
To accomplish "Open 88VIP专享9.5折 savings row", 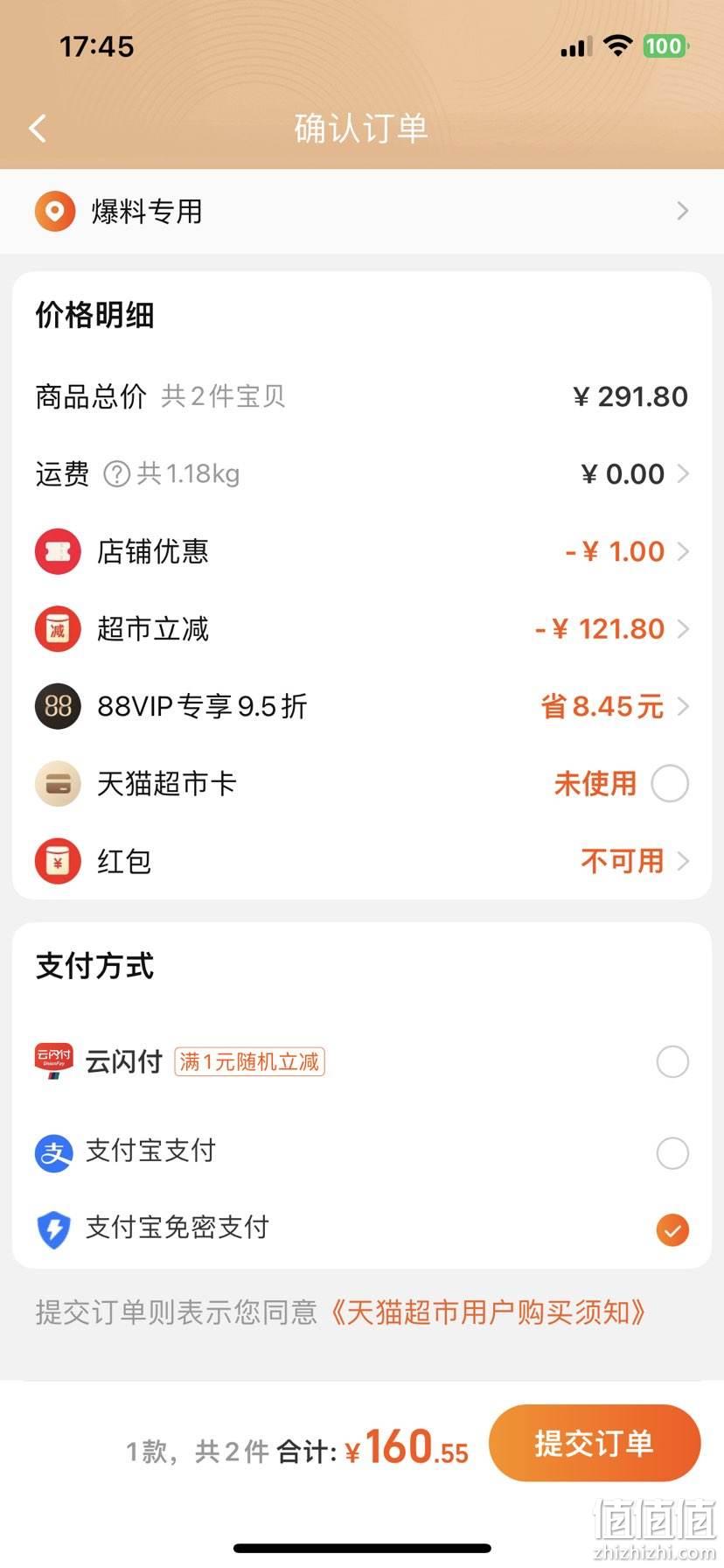I will click(x=362, y=706).
